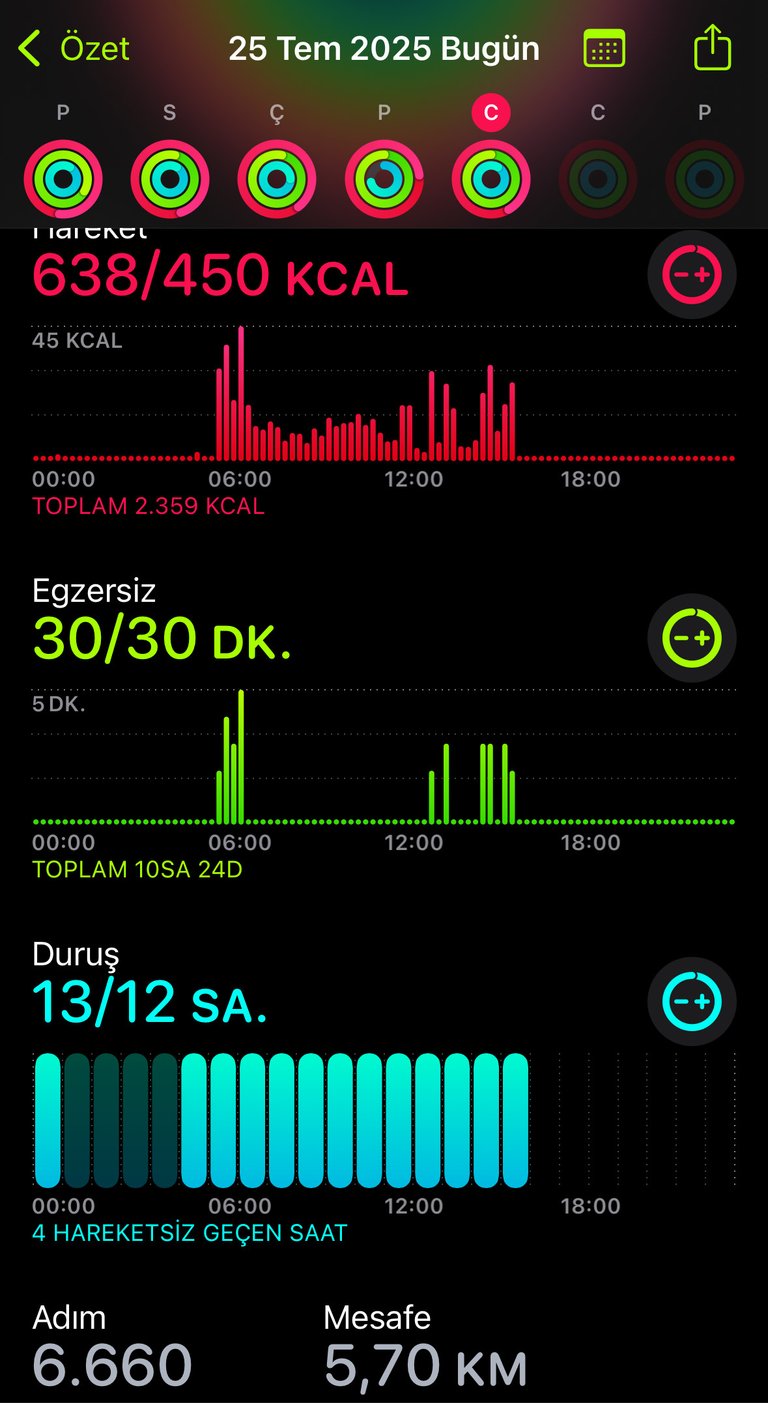Adjust the Egzersiz minutes goal

[x=692, y=638]
